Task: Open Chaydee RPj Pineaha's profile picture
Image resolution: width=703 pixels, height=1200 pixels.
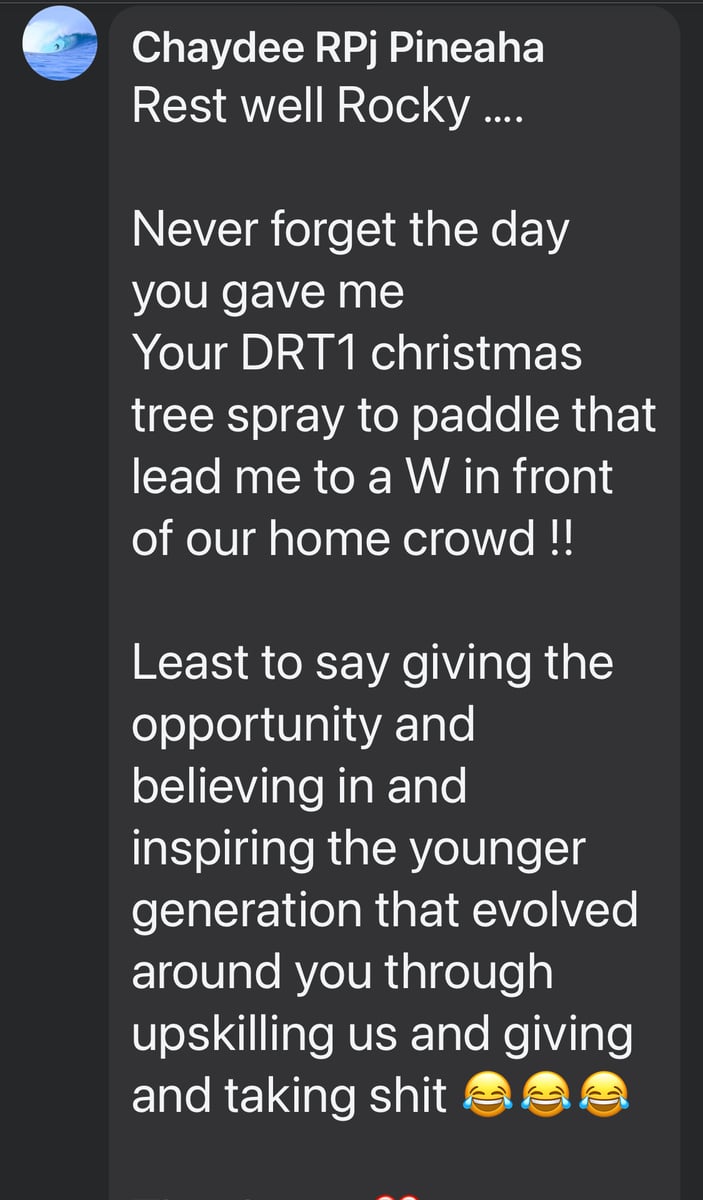Action: click(x=59, y=45)
